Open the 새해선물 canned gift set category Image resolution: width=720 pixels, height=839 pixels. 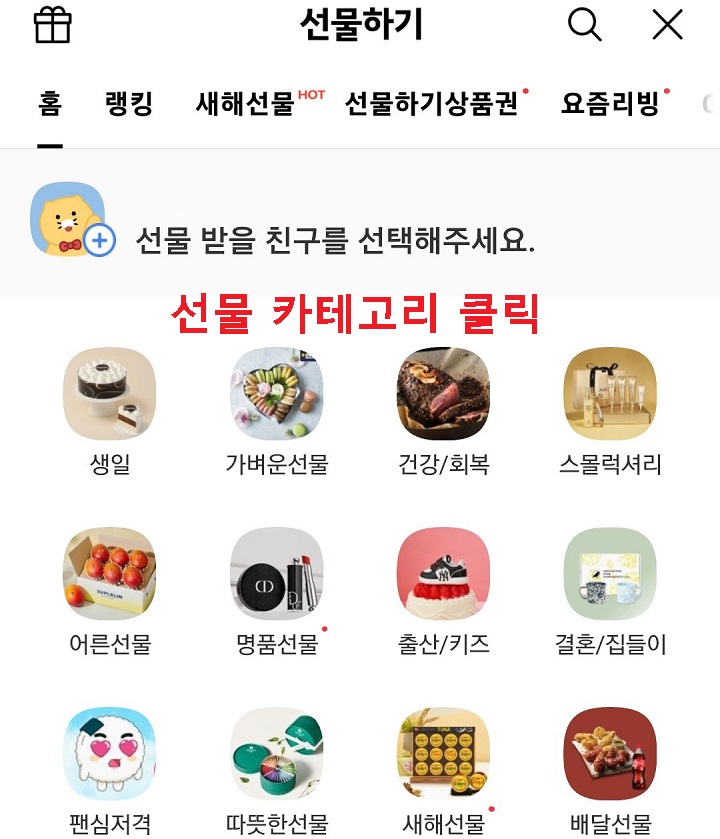[x=443, y=755]
